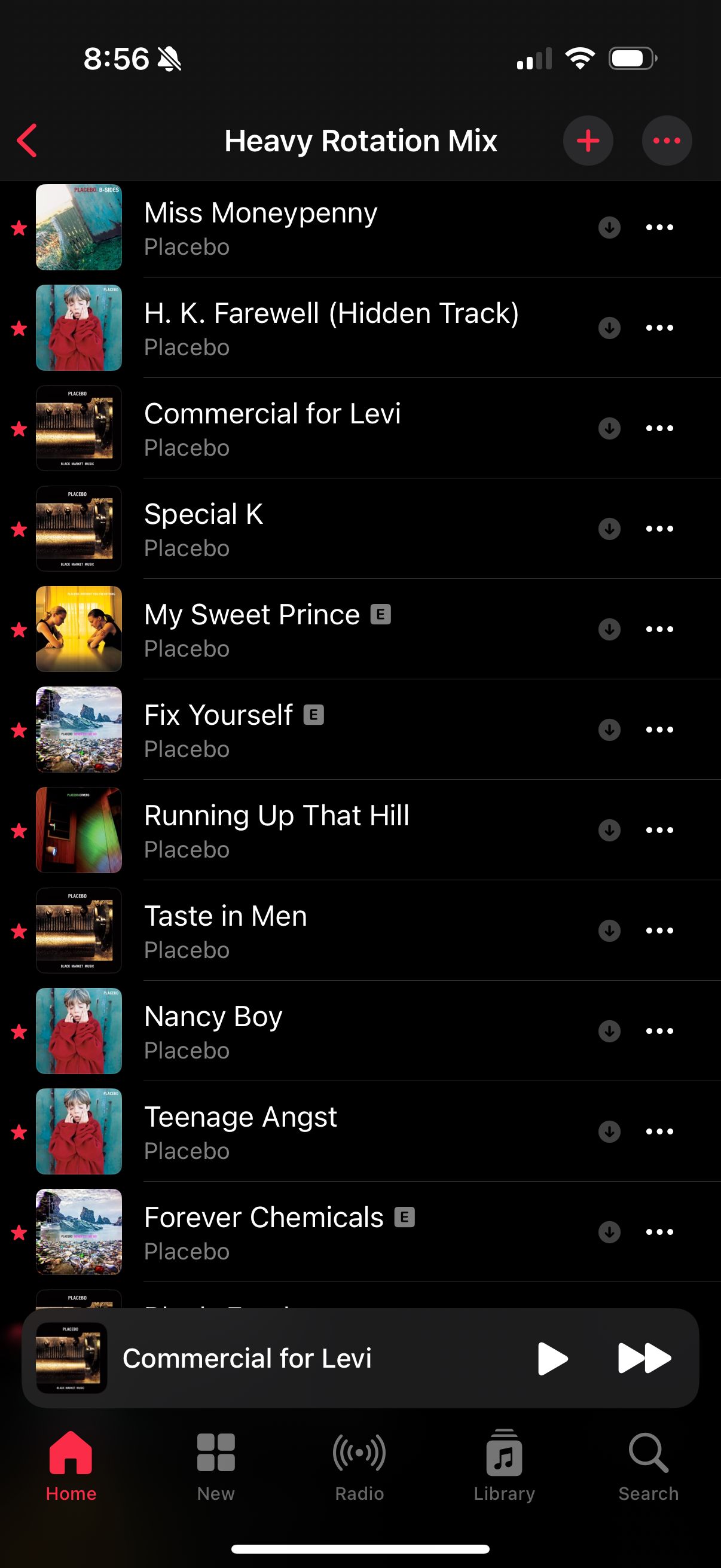
Task: Download Taste in Men
Action: point(609,931)
